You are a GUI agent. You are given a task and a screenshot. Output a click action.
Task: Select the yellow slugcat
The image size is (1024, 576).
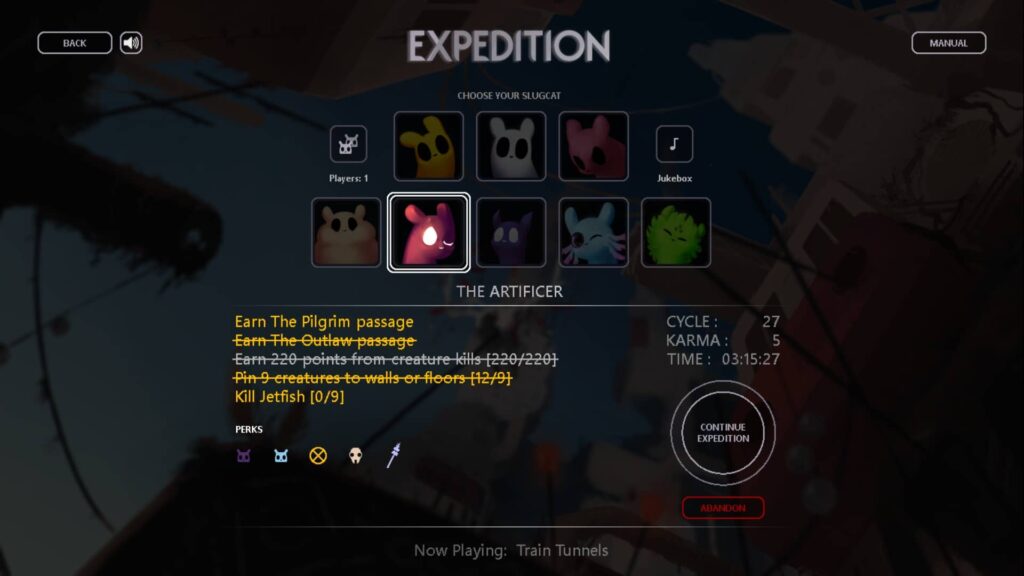point(428,146)
